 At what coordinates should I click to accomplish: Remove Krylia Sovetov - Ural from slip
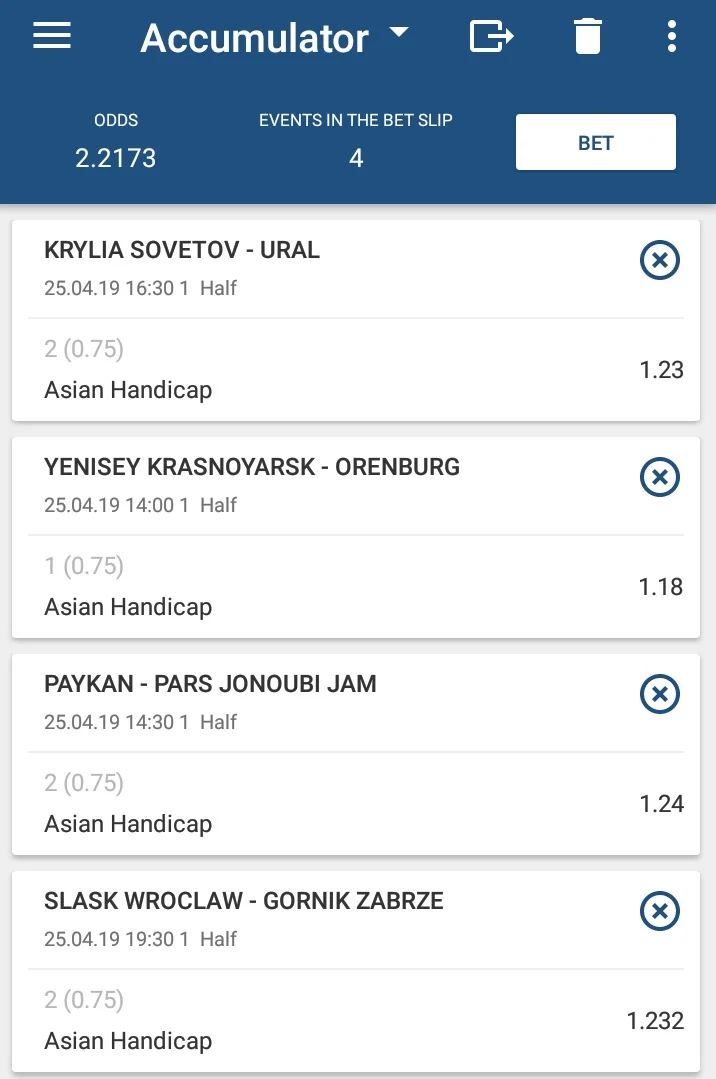[x=659, y=261]
